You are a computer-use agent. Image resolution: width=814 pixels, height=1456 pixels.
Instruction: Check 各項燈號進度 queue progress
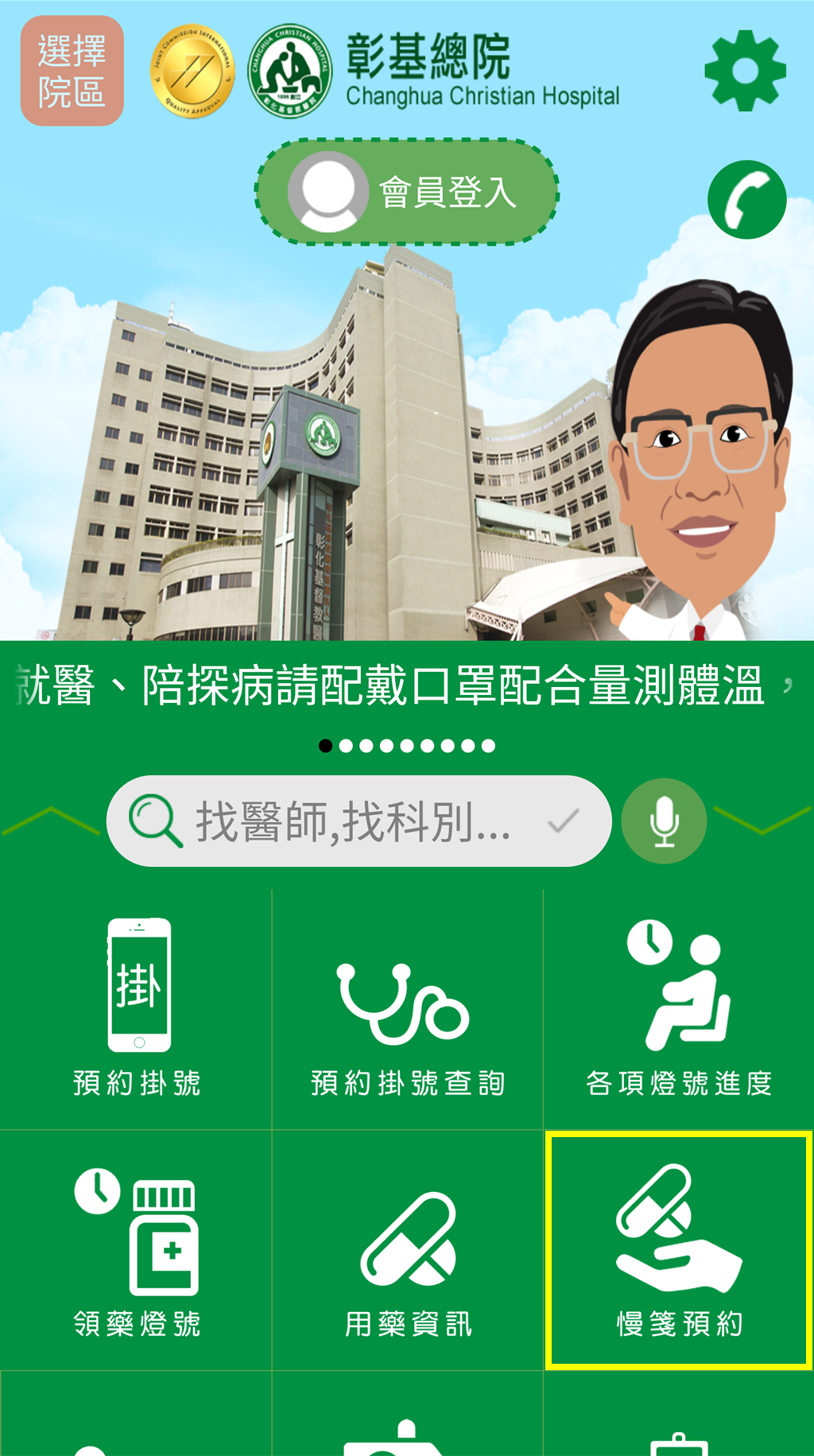click(x=679, y=1008)
